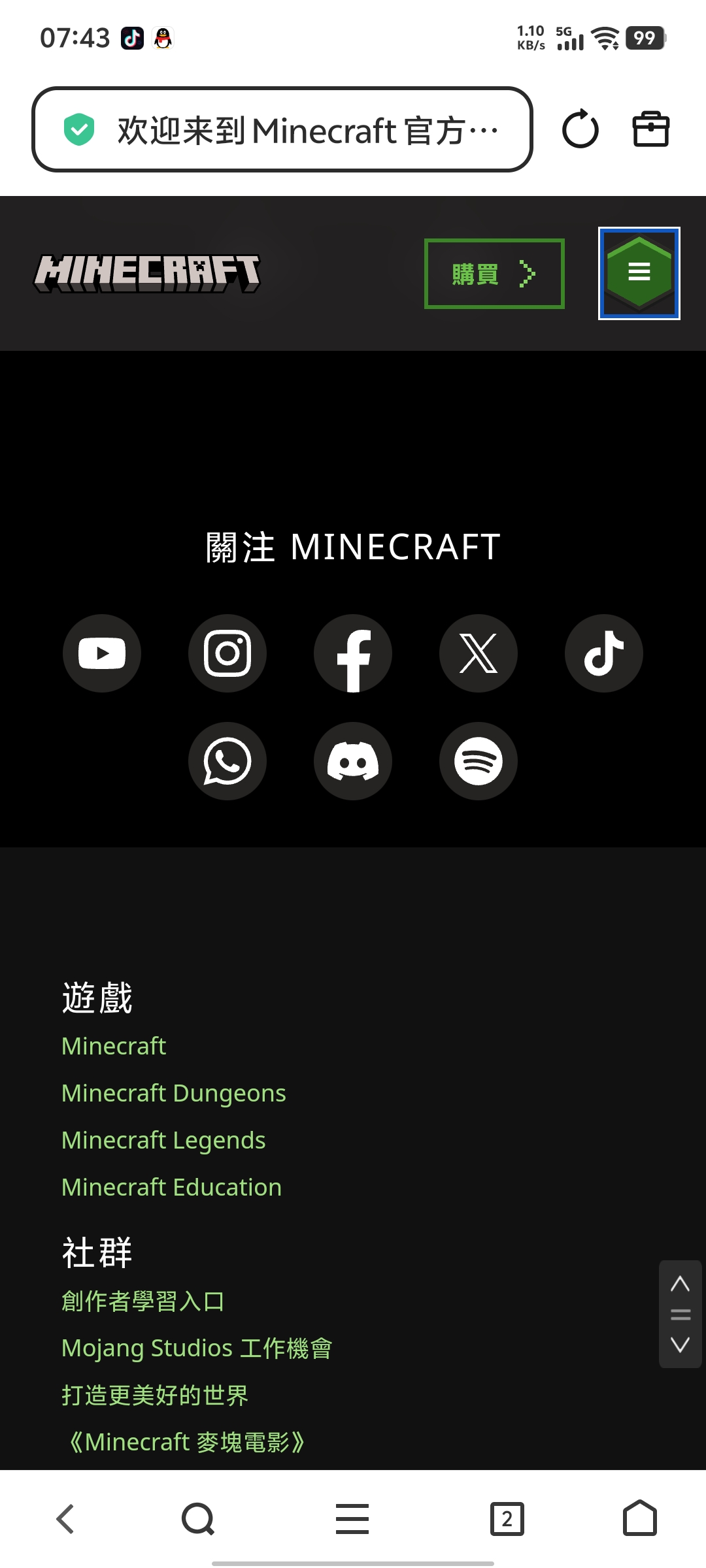Open Minecraft's WhatsApp channel
This screenshot has width=706, height=1568.
tap(227, 761)
